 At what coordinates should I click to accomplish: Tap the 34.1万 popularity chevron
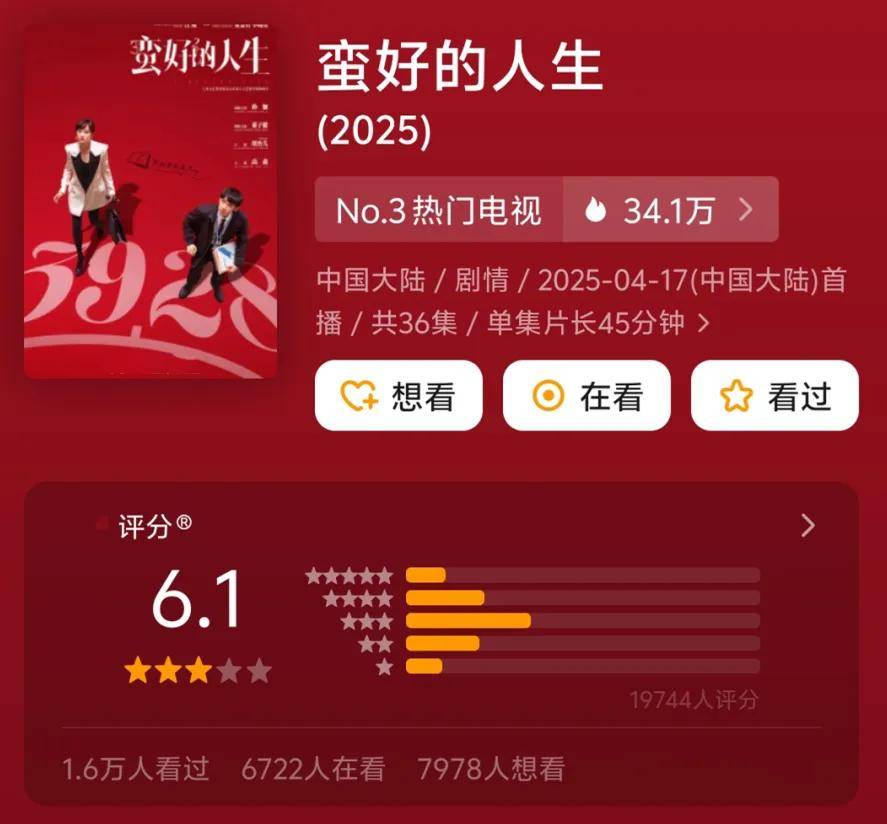(745, 210)
